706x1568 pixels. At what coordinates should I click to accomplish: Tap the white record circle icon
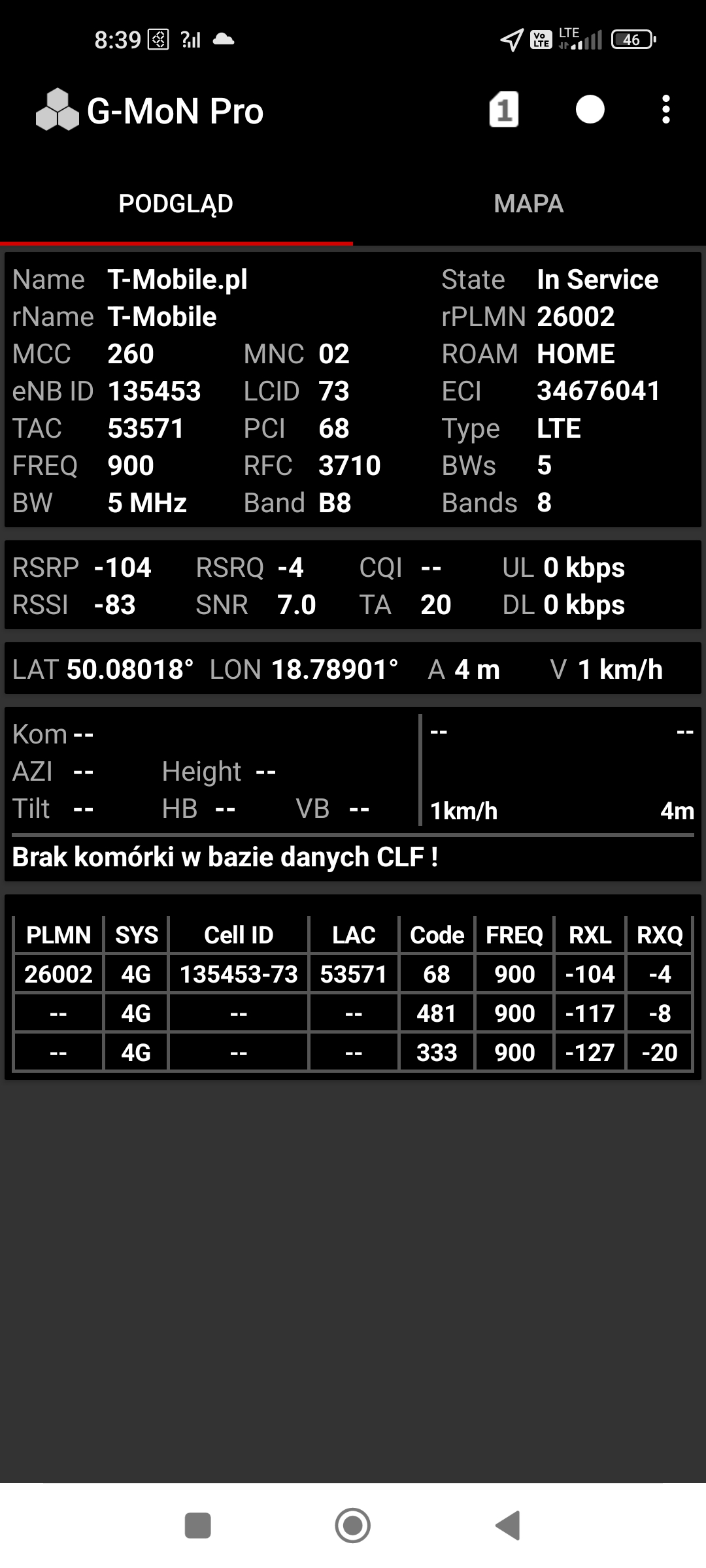590,110
